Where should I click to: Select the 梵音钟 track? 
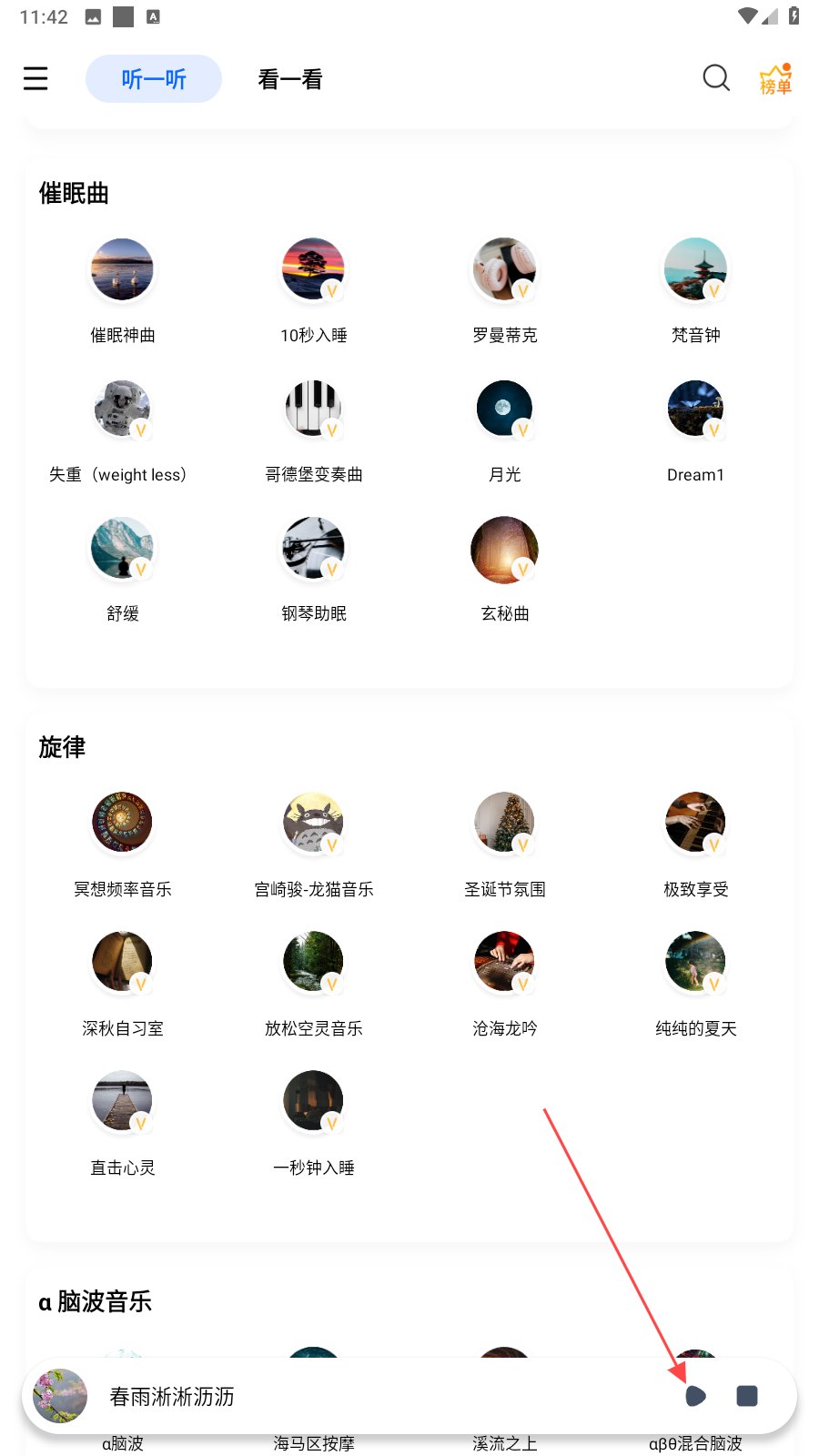(x=695, y=270)
